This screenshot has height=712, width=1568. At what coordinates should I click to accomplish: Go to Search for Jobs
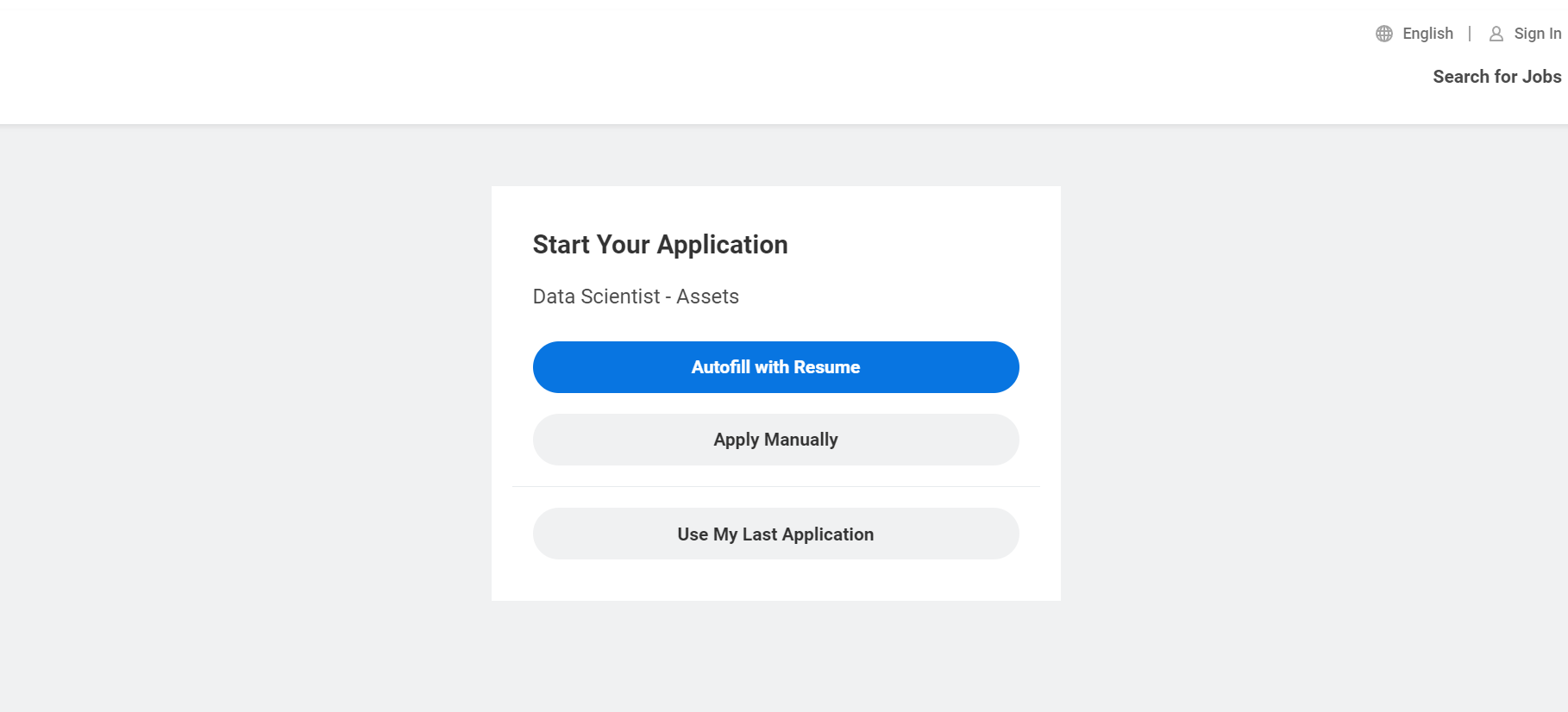[1496, 77]
